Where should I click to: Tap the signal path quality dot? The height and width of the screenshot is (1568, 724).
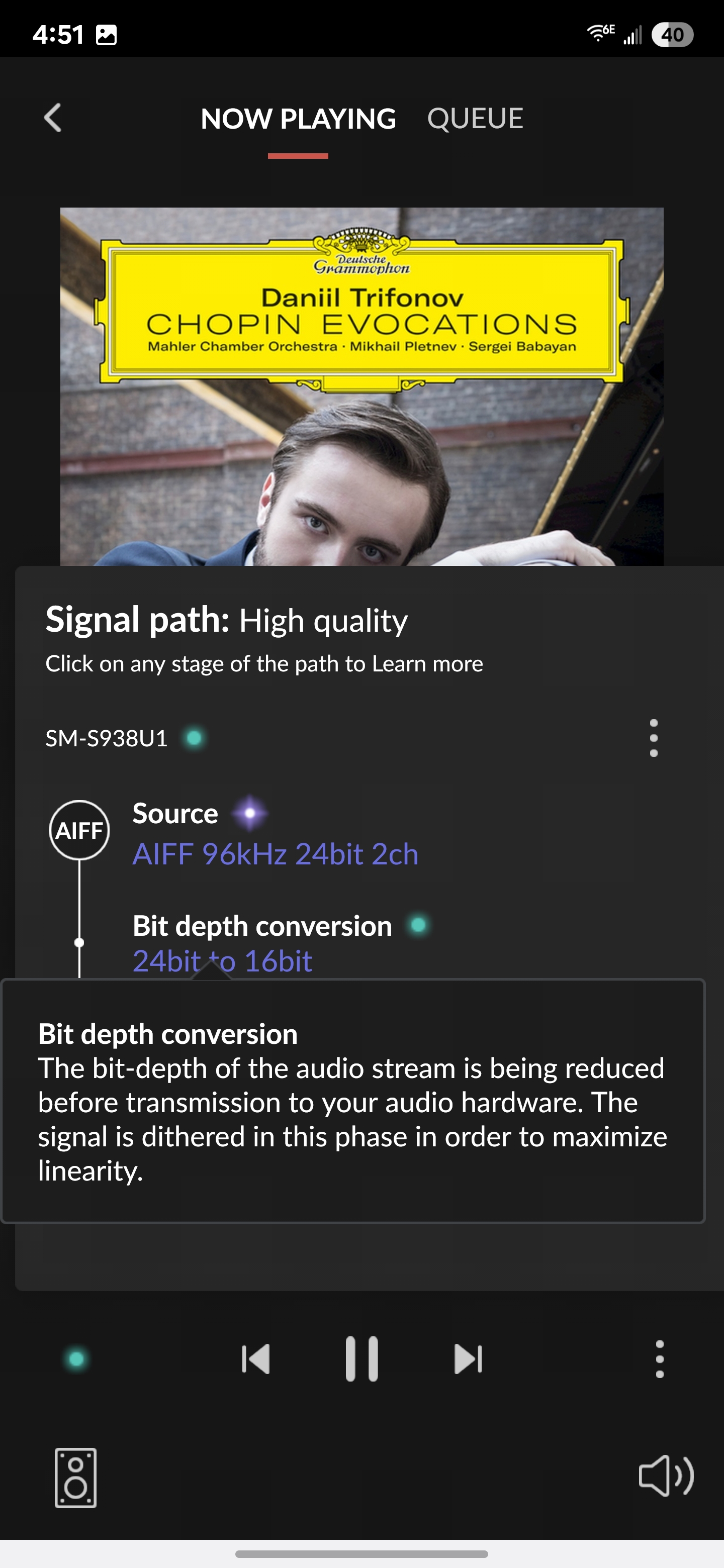point(76,1358)
